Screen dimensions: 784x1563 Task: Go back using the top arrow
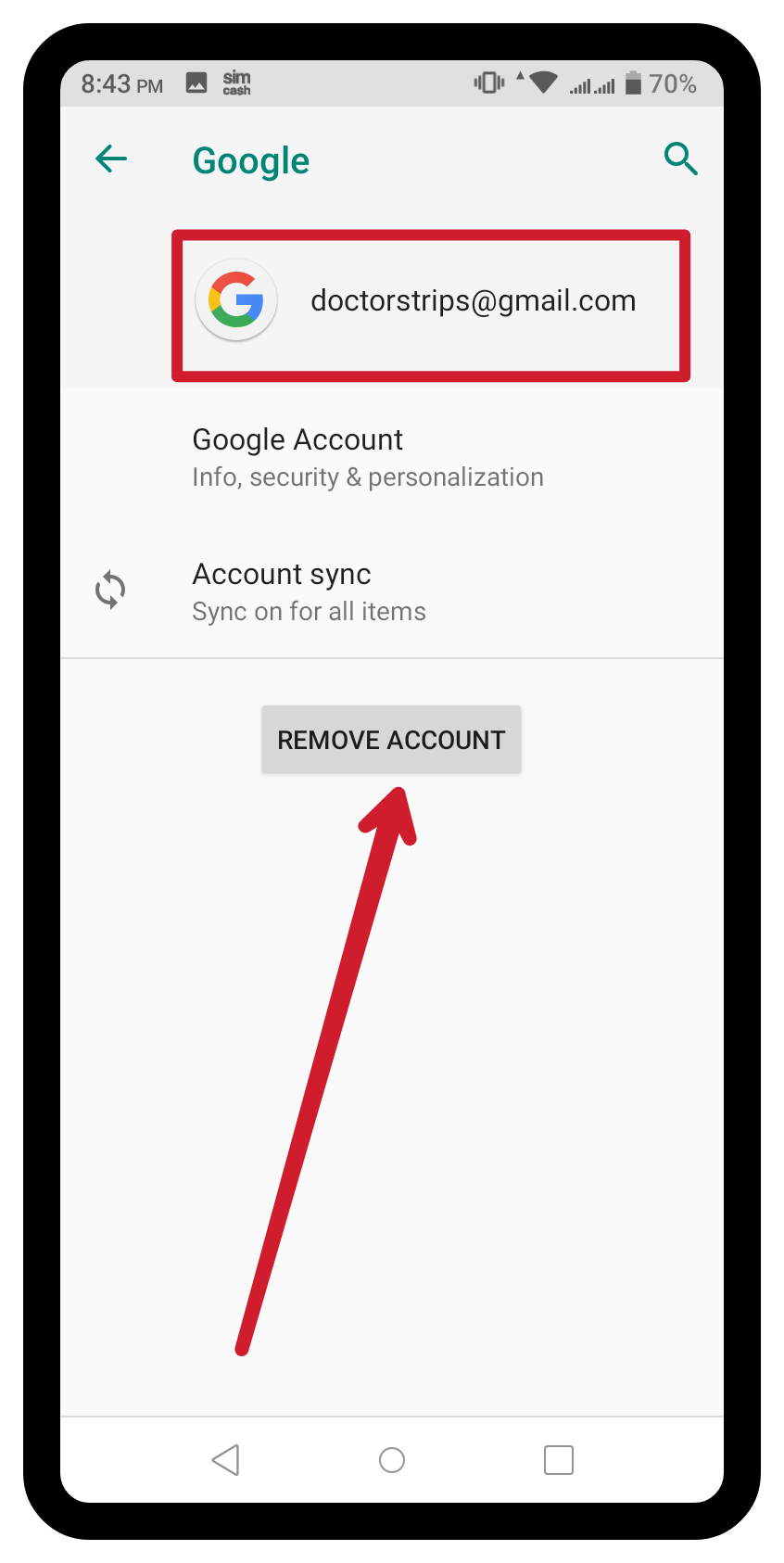coord(111,159)
